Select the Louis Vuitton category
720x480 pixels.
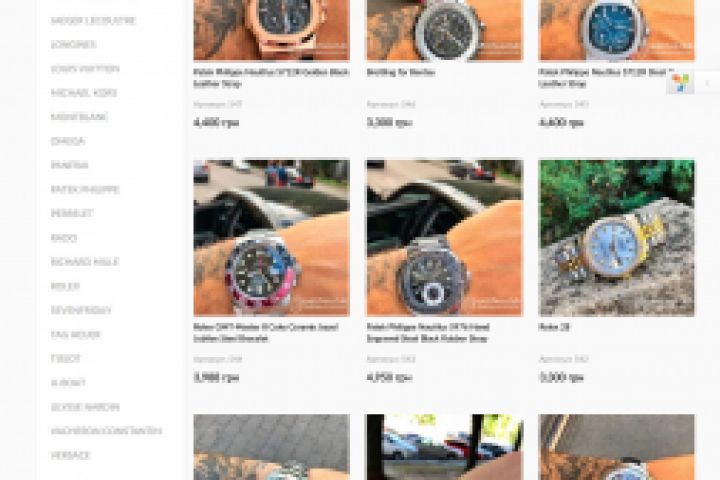[x=84, y=69]
